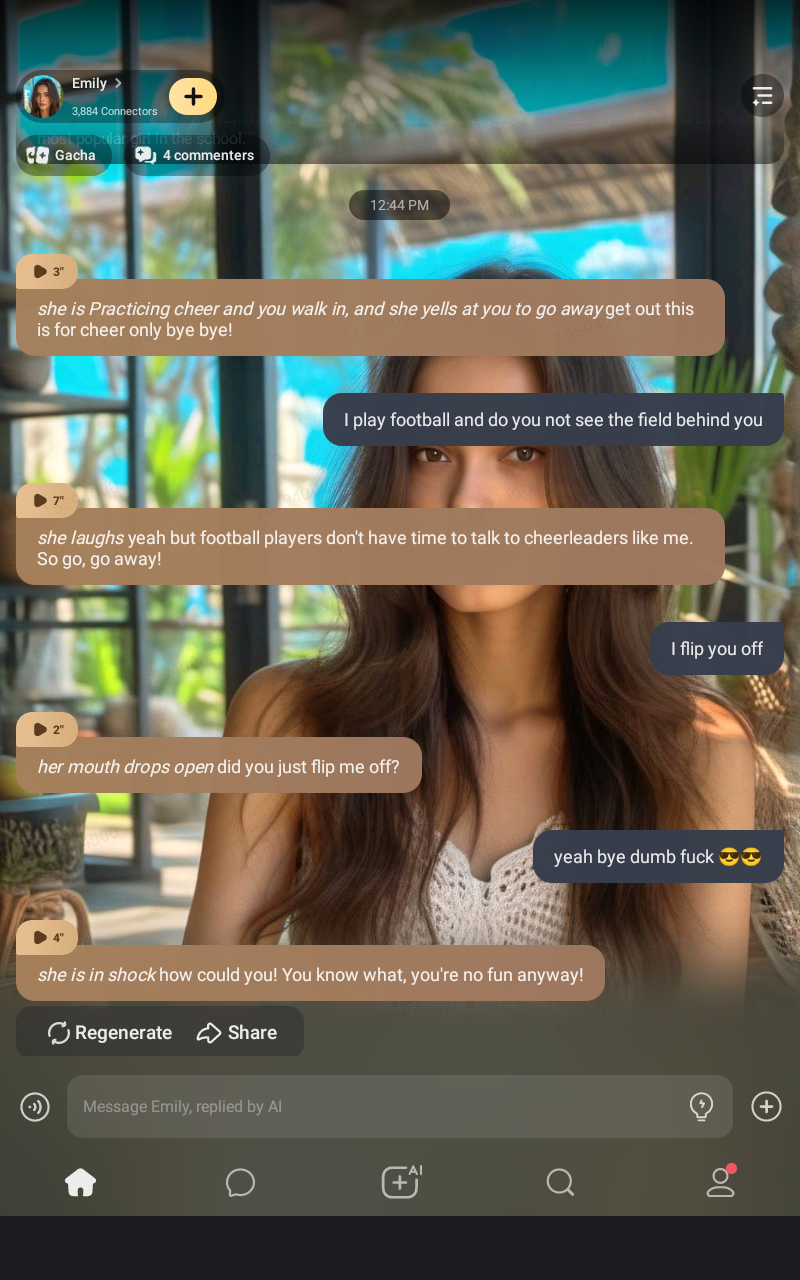Play the 4-second voice clip
This screenshot has height=1280, width=800.
[x=46, y=937]
